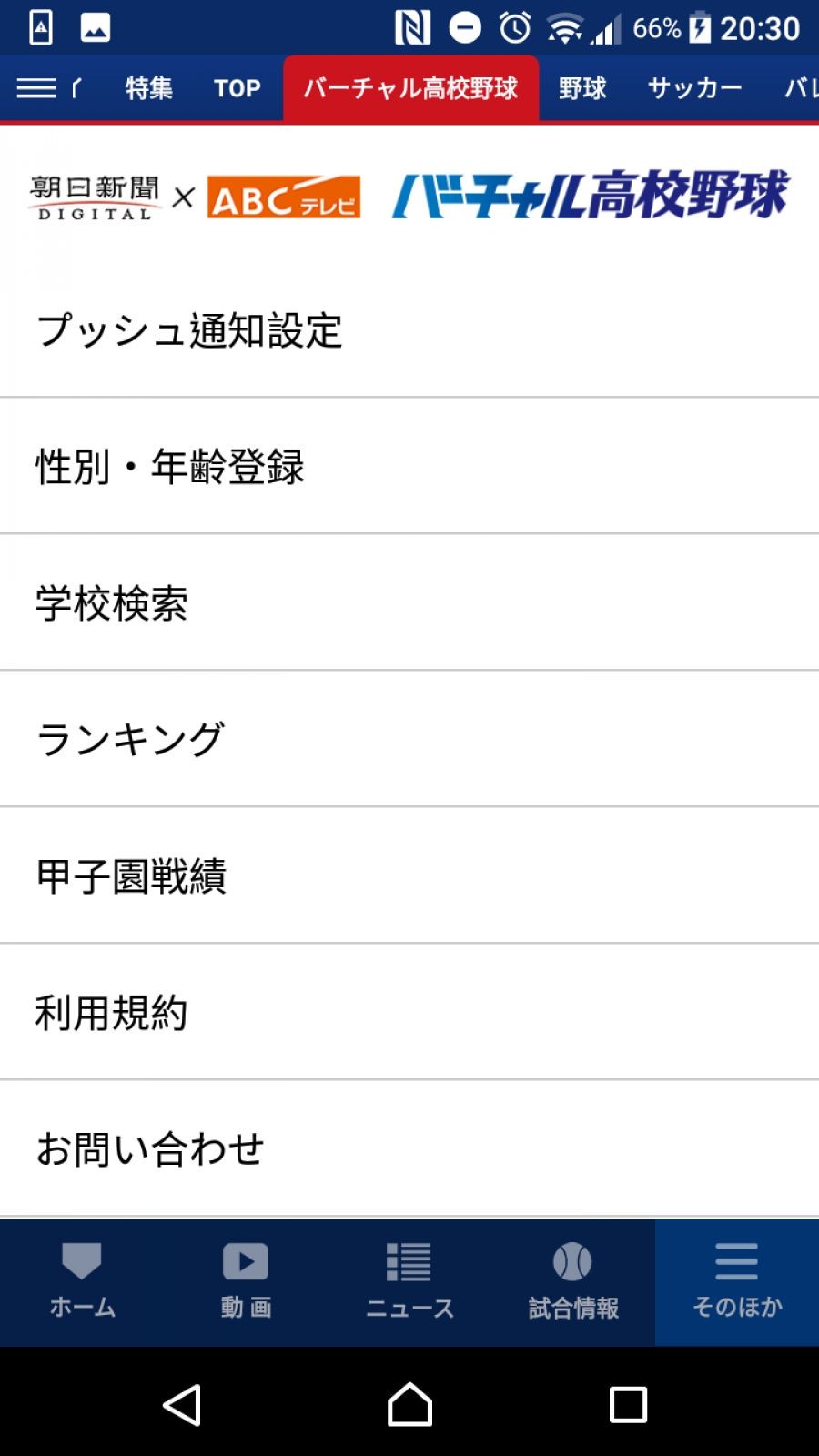The width and height of the screenshot is (819, 1456).
Task: Open 学校検索 row
Action: tap(409, 602)
